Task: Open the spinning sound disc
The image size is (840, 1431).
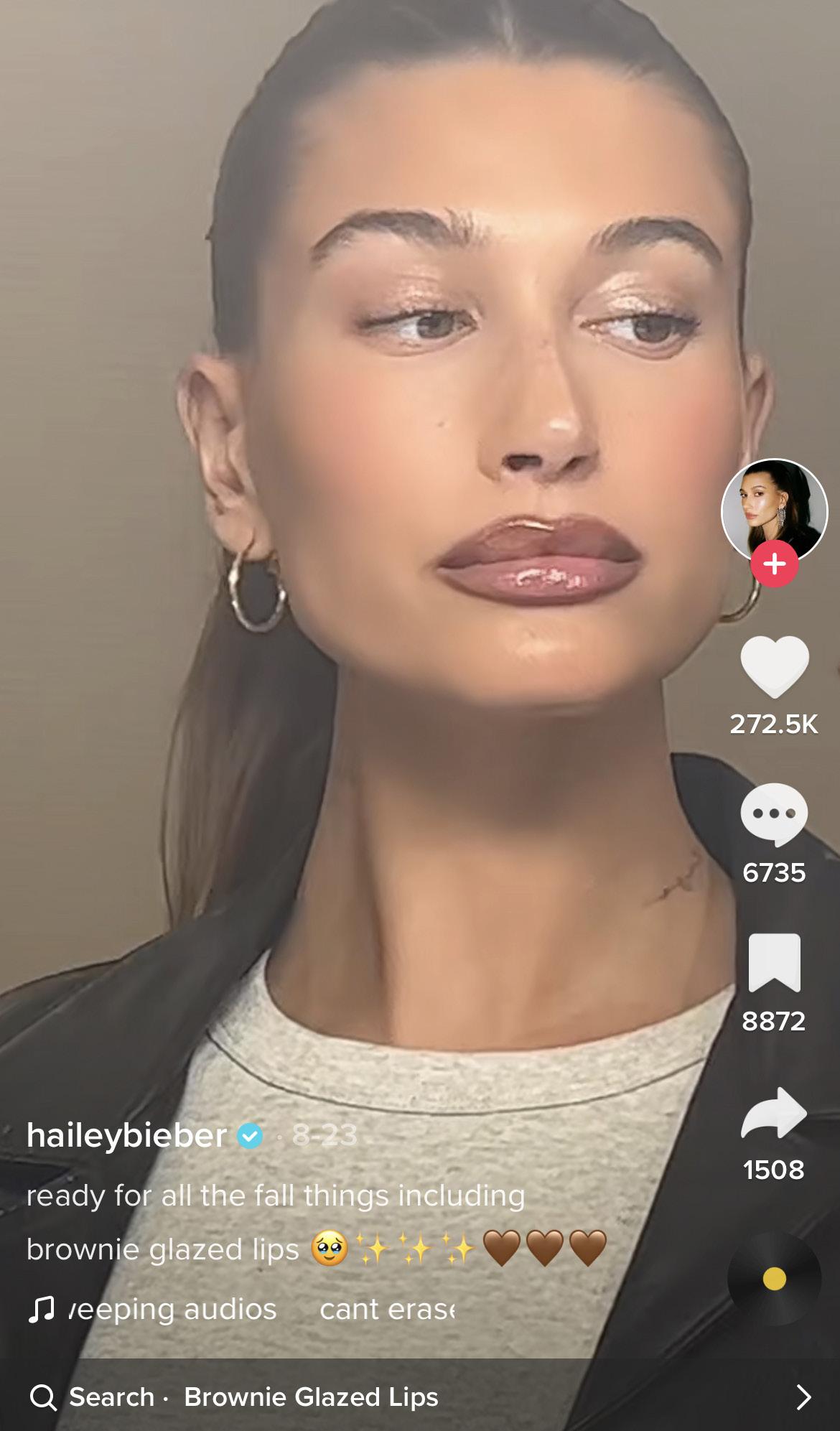Action: pyautogui.click(x=774, y=1279)
